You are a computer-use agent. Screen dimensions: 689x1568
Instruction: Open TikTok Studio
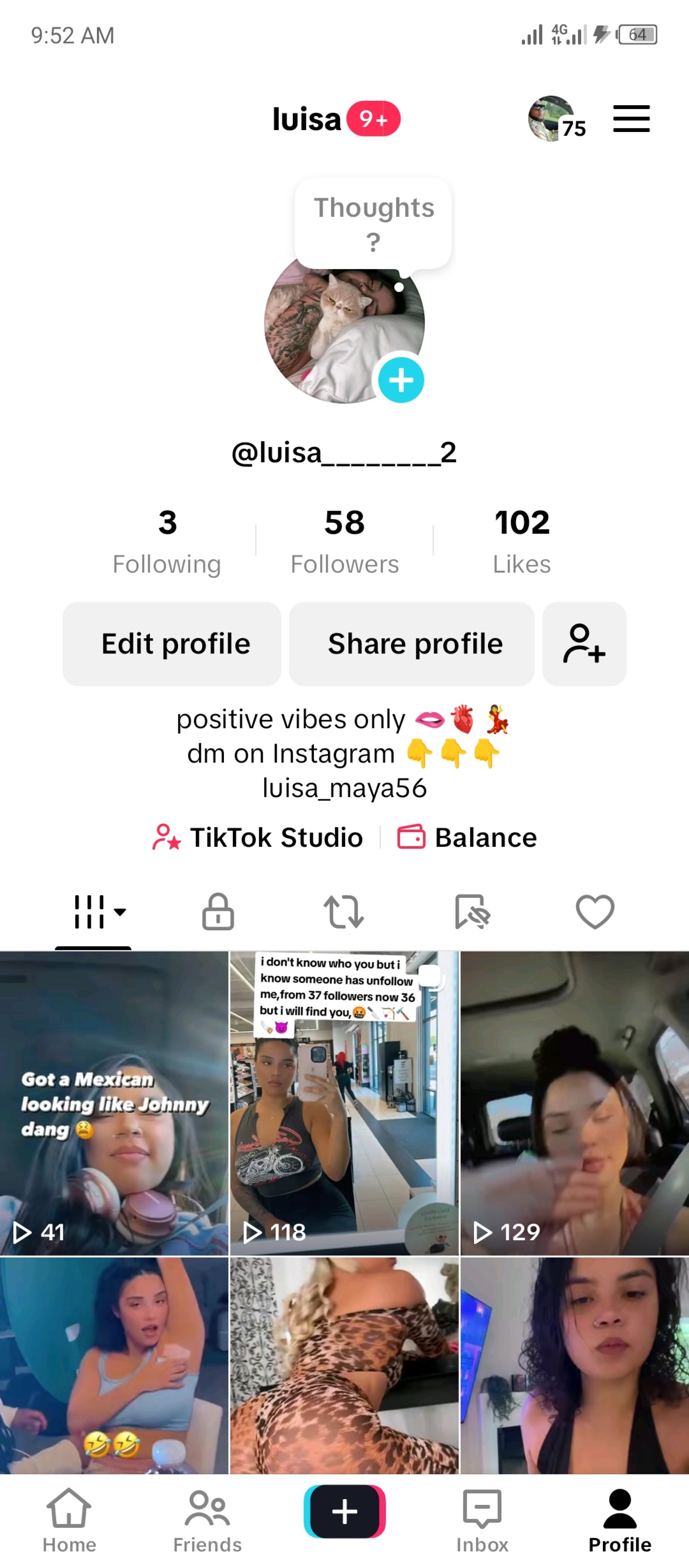point(258,837)
